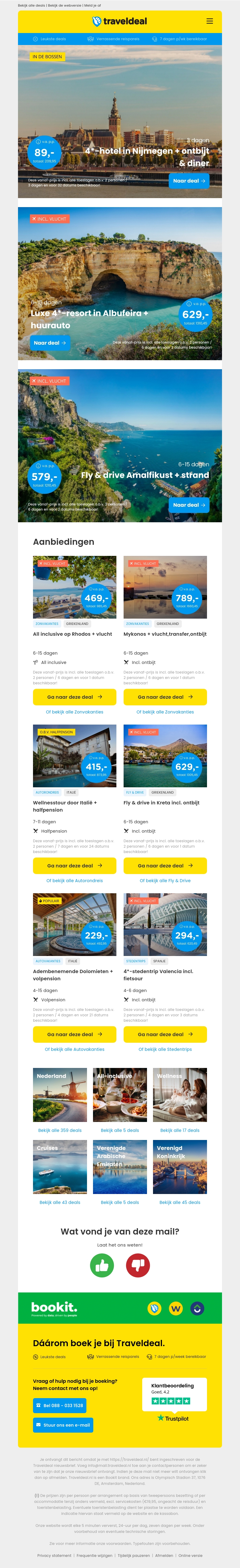Call Bel 088 - 033 1528
Screen dimensions: 240x1568
(59, 1405)
